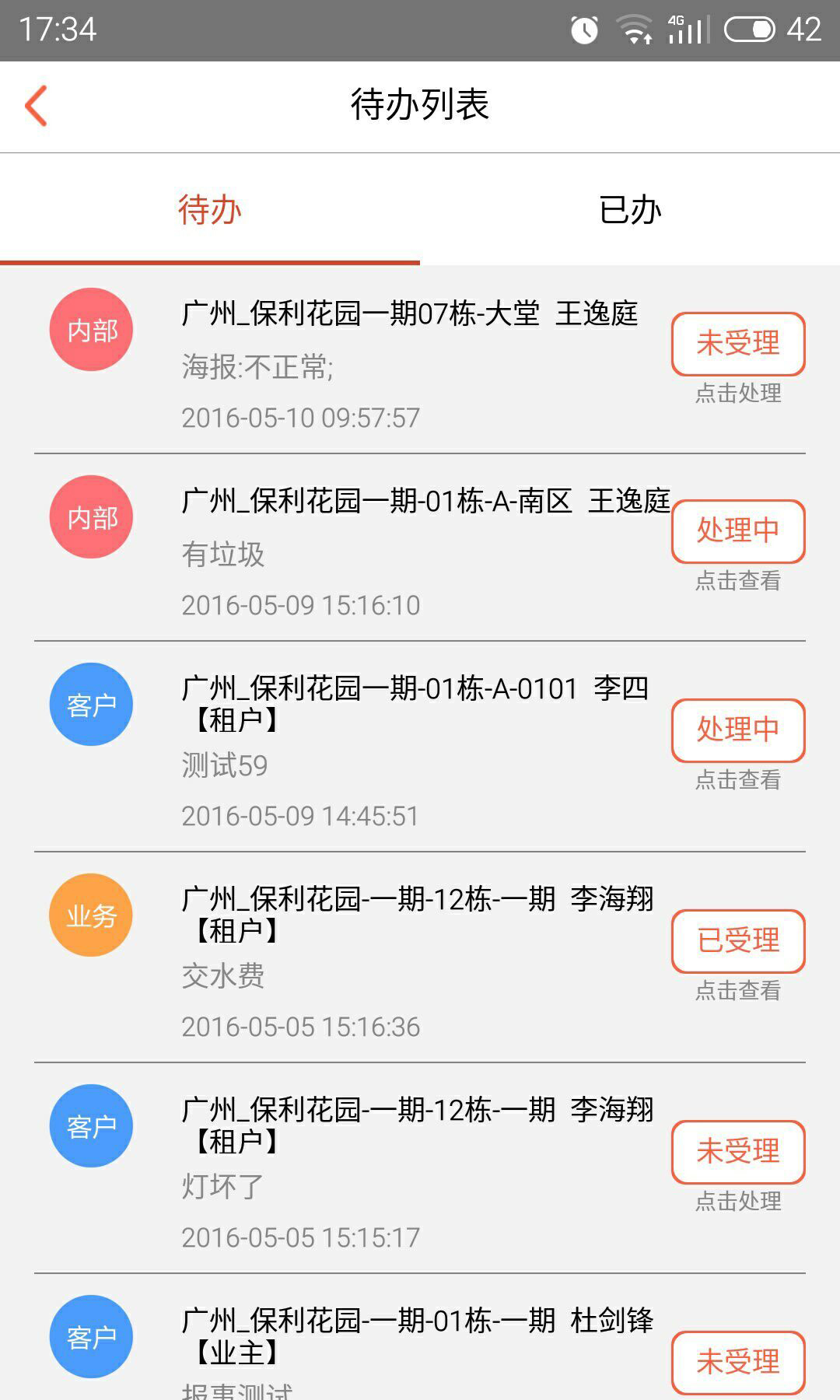Tap 未受理 for the 海报:不正常 task
Screen dimensions: 840x1400
click(737, 344)
